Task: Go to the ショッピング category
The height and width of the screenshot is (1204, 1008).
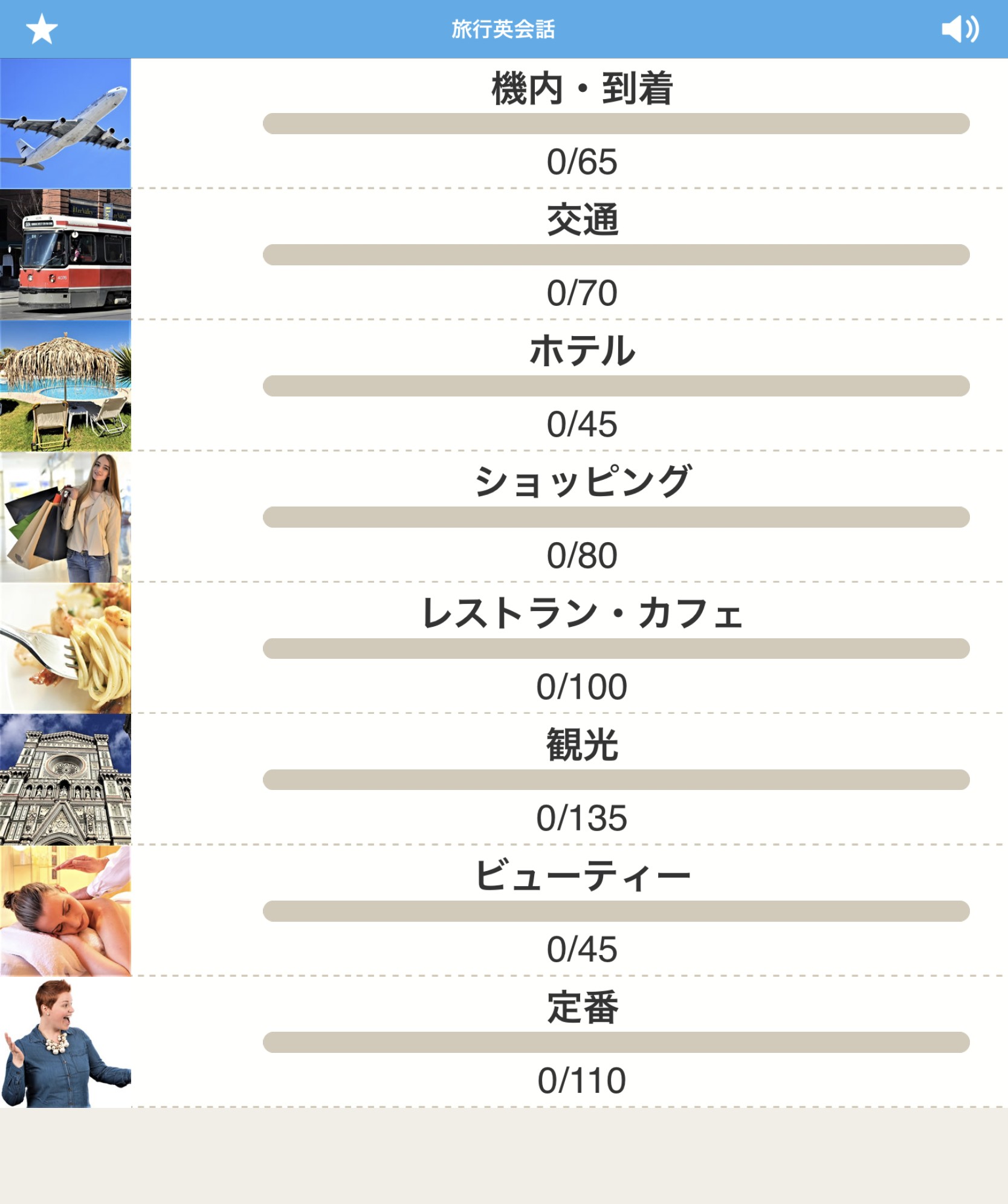Action: pos(581,482)
